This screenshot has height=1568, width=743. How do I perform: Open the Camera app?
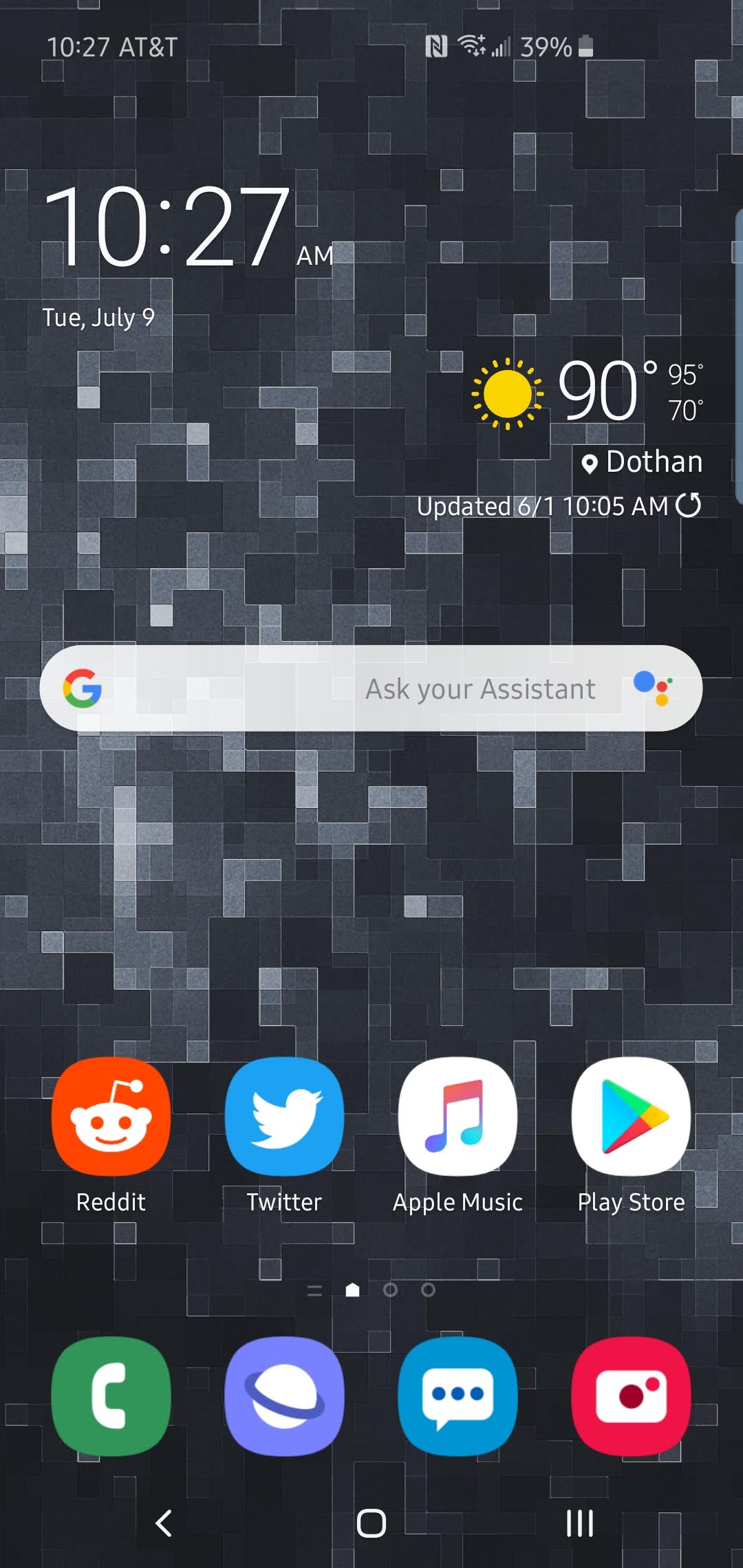point(630,1396)
